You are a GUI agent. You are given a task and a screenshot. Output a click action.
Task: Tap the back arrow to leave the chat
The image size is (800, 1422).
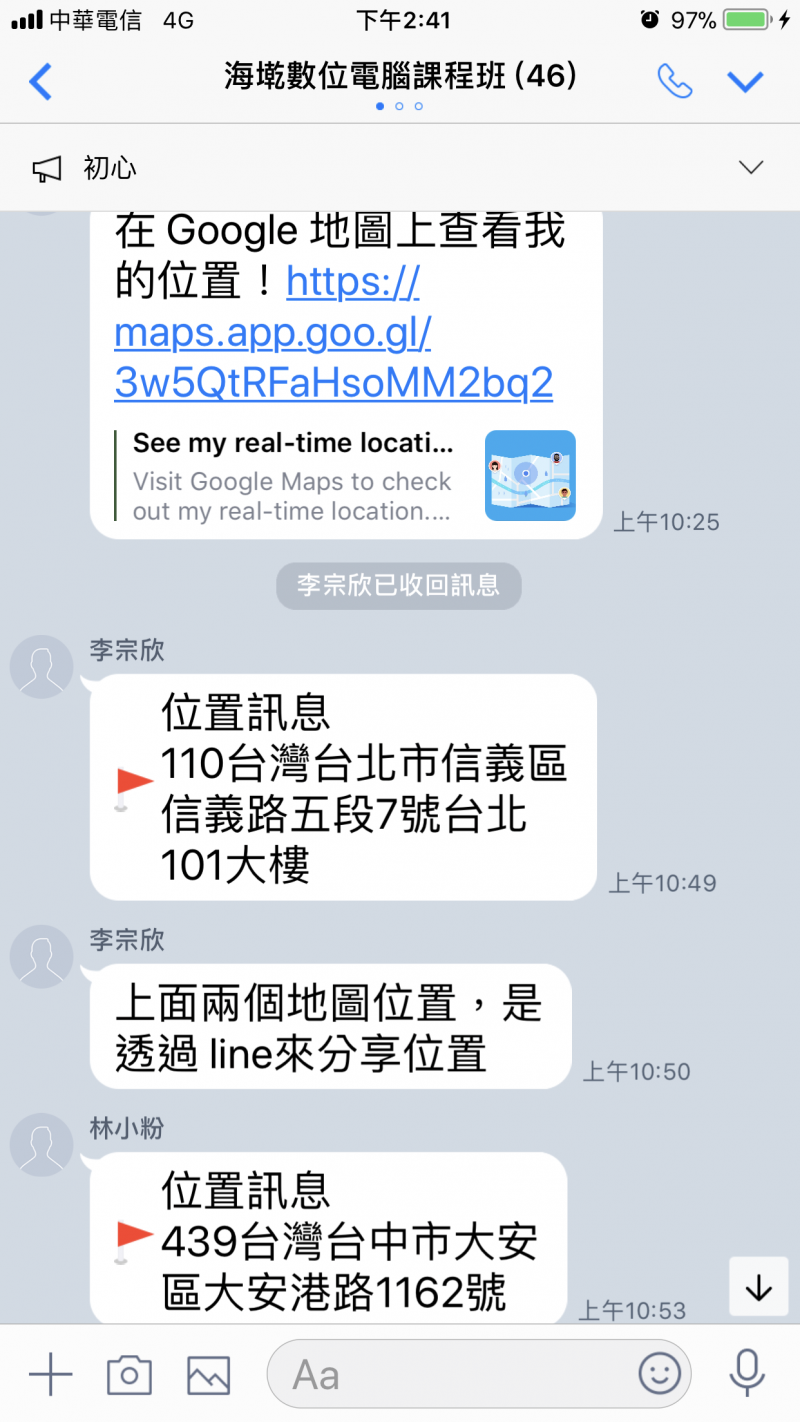coord(41,83)
